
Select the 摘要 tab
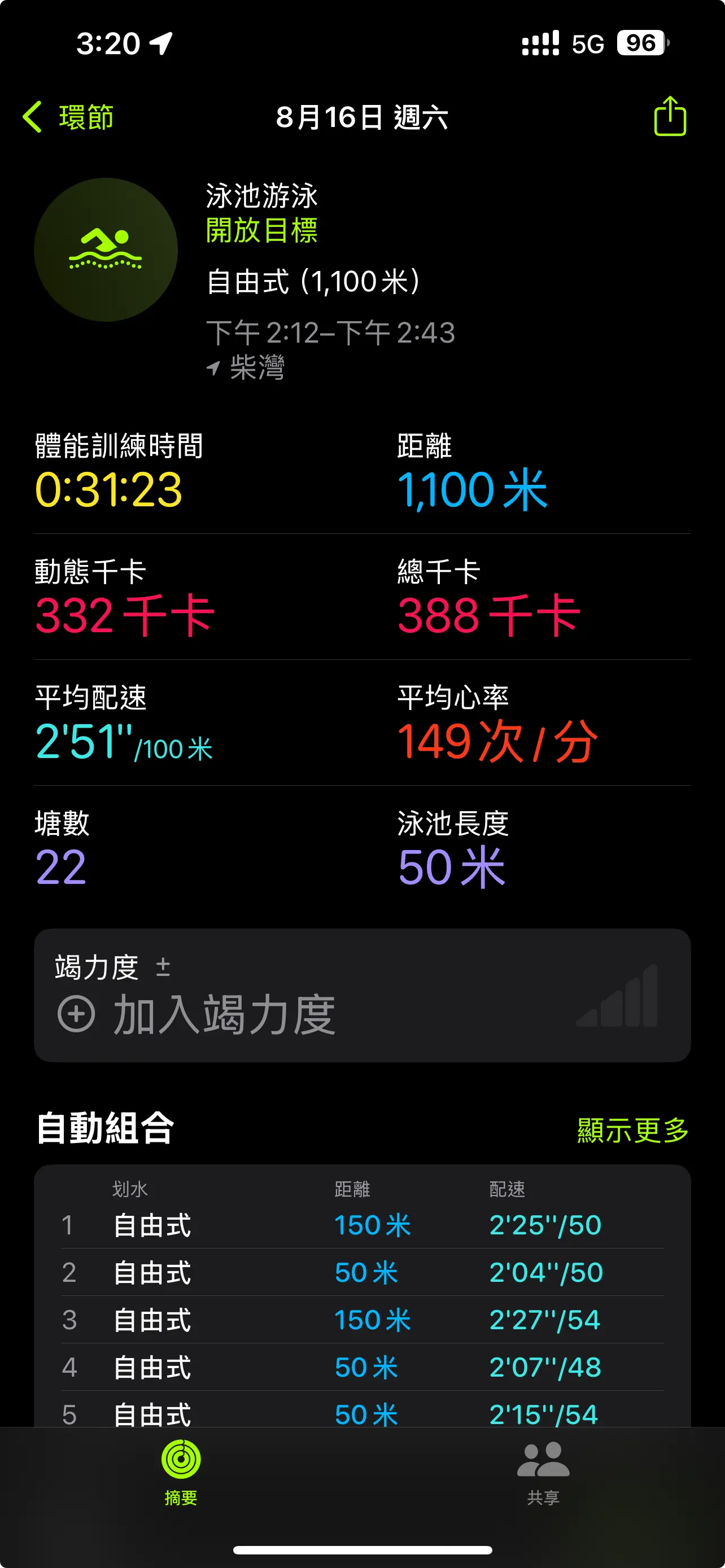pos(181,1474)
